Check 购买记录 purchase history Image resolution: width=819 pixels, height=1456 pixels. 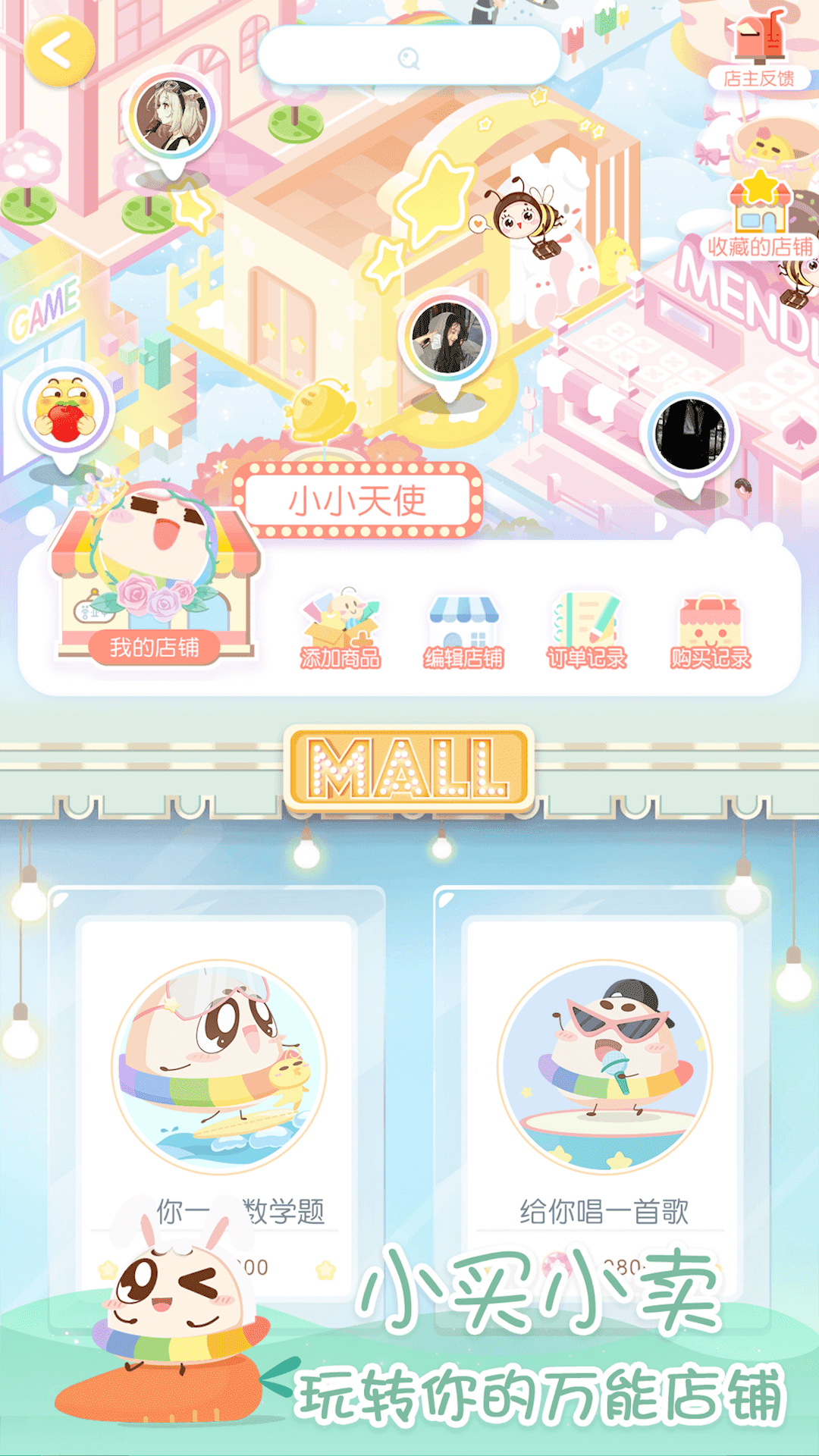click(x=710, y=631)
